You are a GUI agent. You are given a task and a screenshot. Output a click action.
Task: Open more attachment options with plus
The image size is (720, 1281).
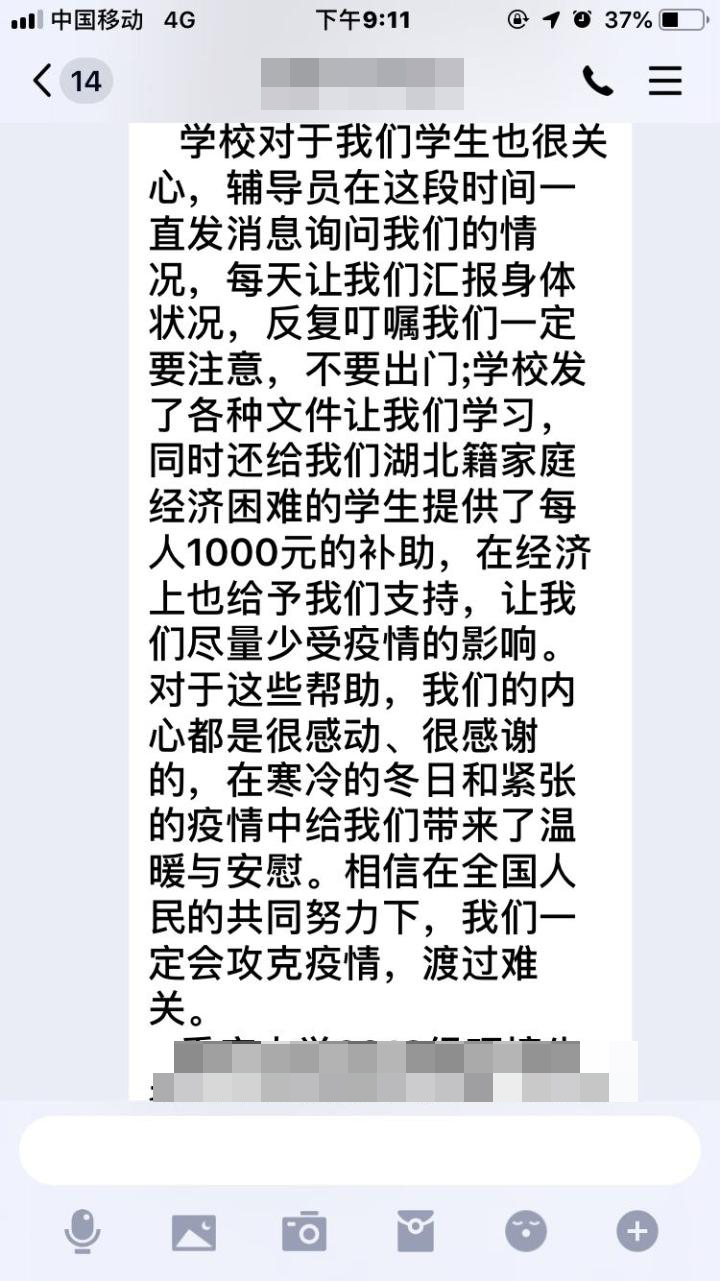(x=637, y=1231)
